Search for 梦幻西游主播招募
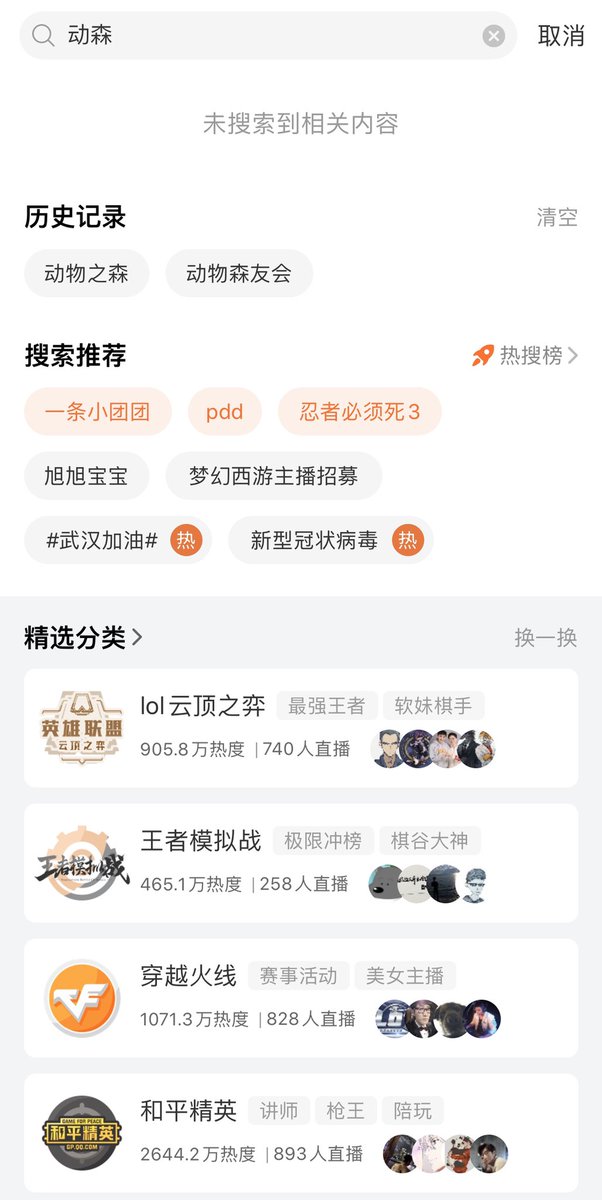 (273, 476)
